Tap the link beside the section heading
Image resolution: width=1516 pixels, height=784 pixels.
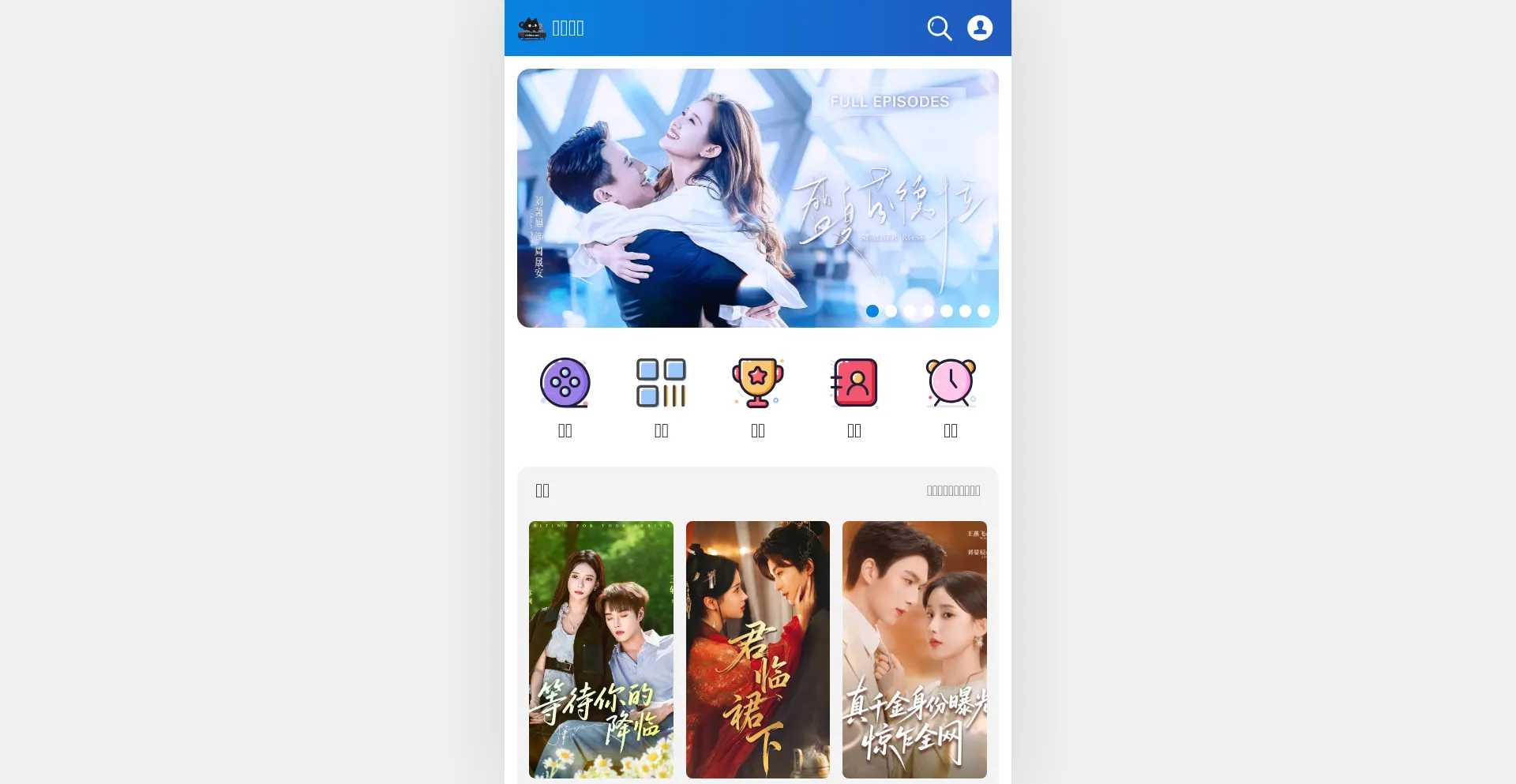point(953,490)
